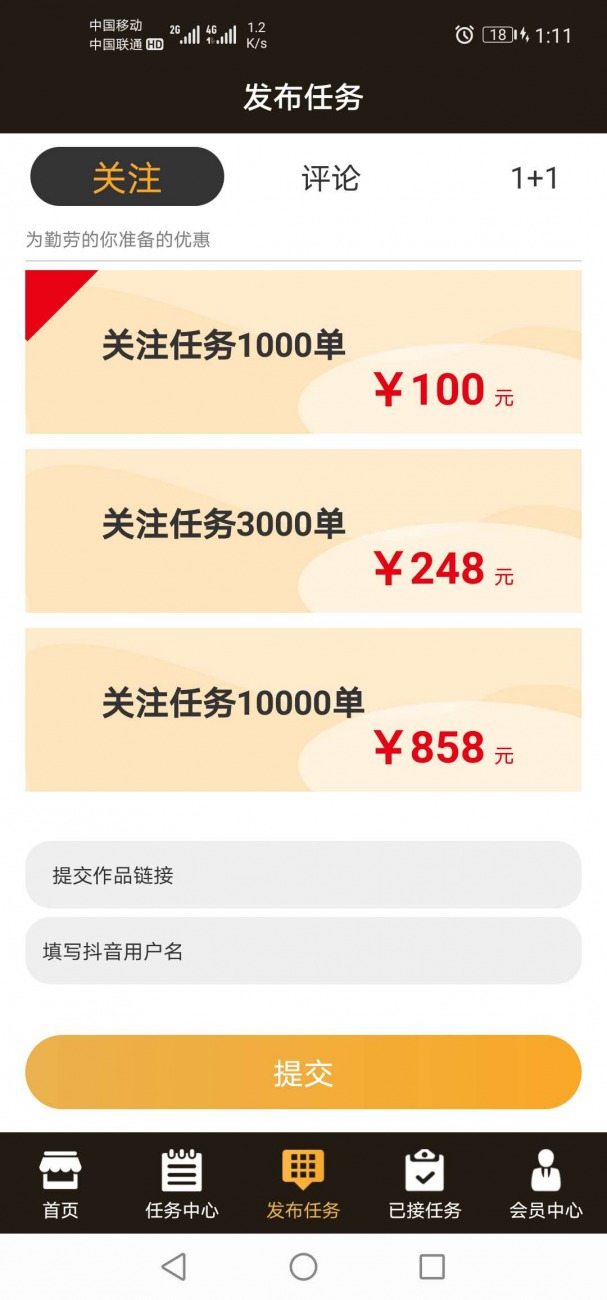Switch to the 关注 tab
The height and width of the screenshot is (1300, 607).
click(127, 177)
